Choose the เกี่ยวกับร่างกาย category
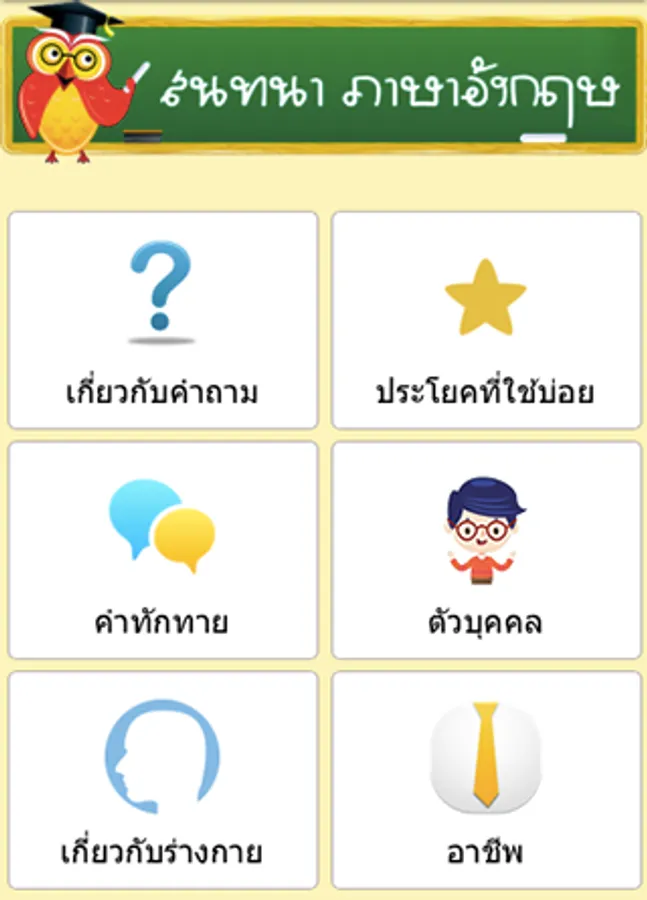 (x=163, y=780)
